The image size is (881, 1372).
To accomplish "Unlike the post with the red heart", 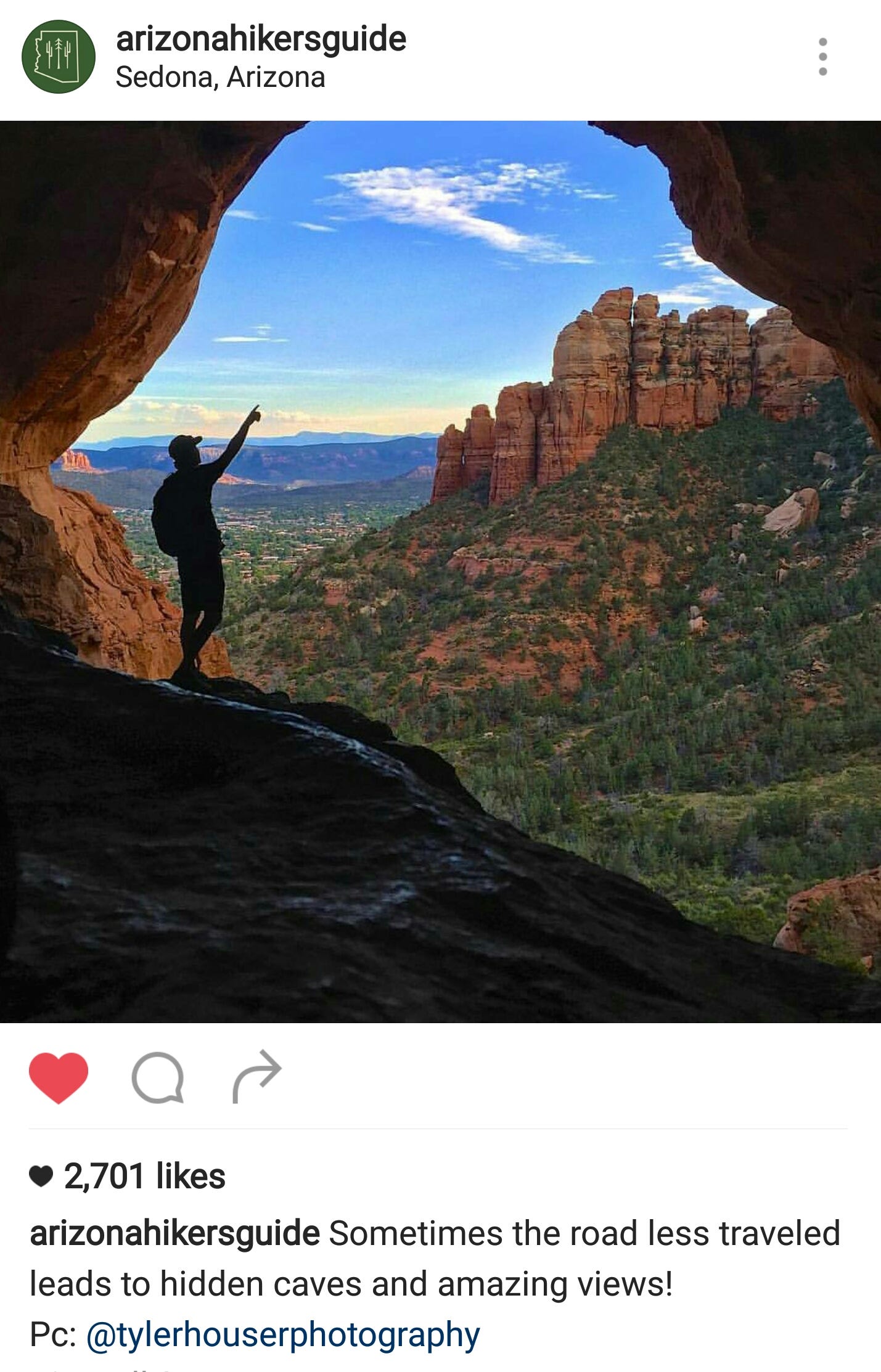I will 59,1077.
